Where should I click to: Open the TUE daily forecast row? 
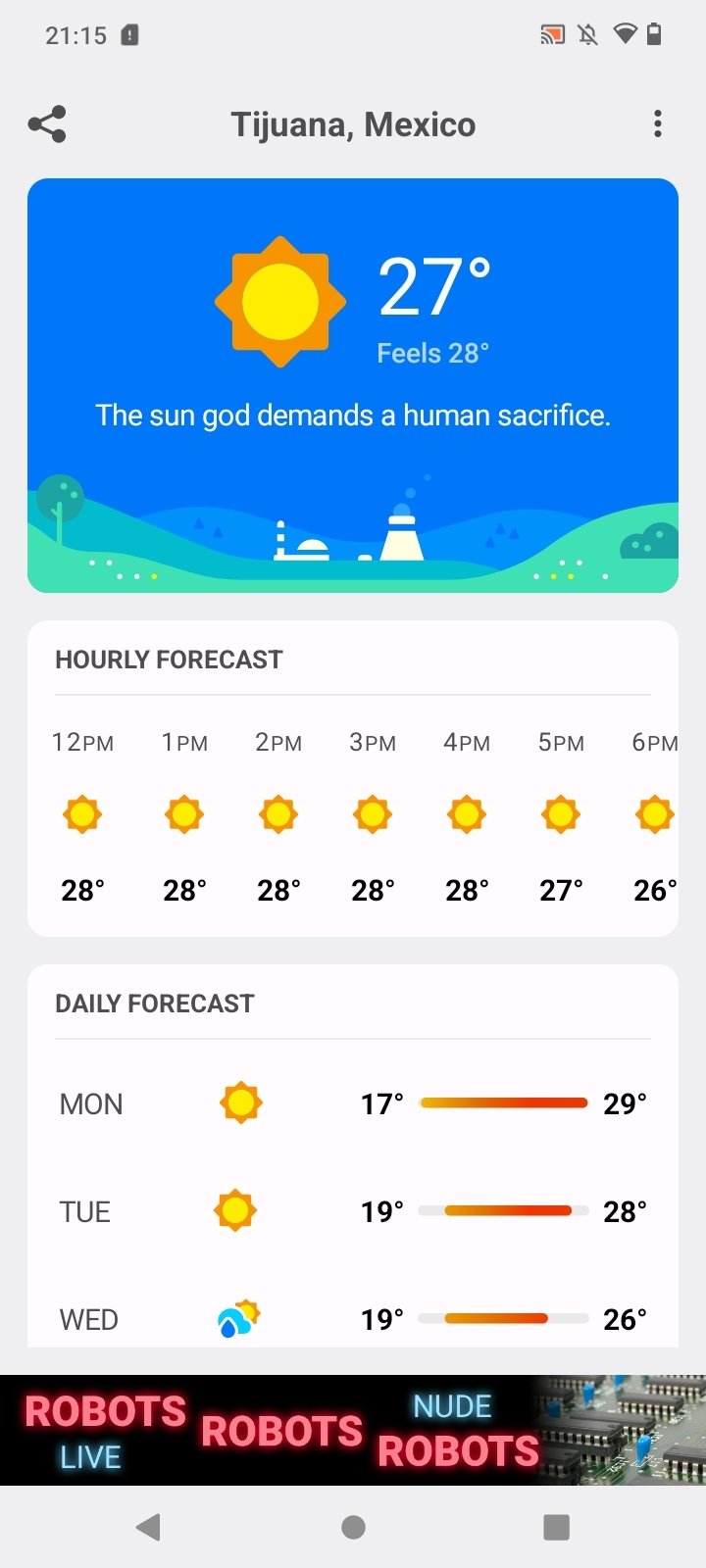coord(353,1211)
